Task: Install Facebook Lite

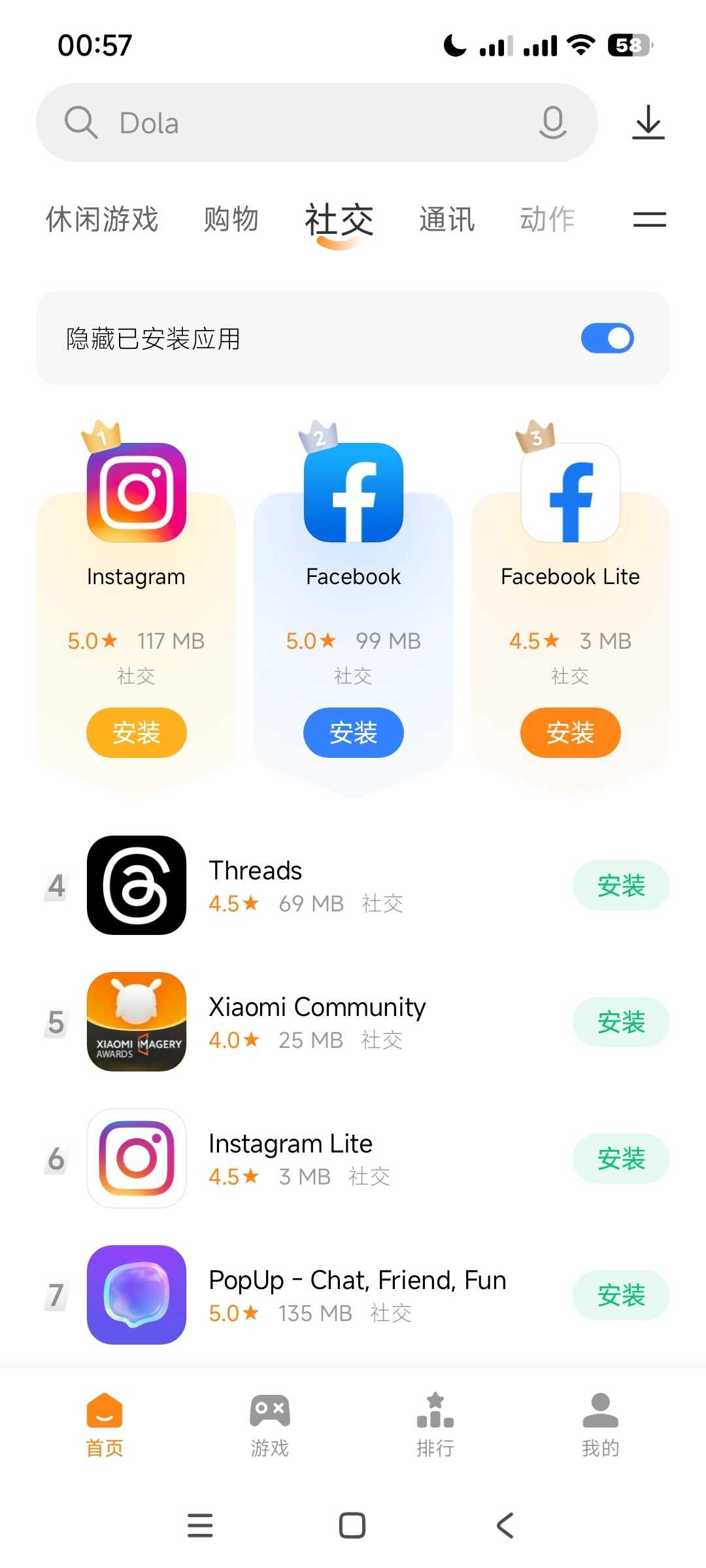Action: [570, 732]
